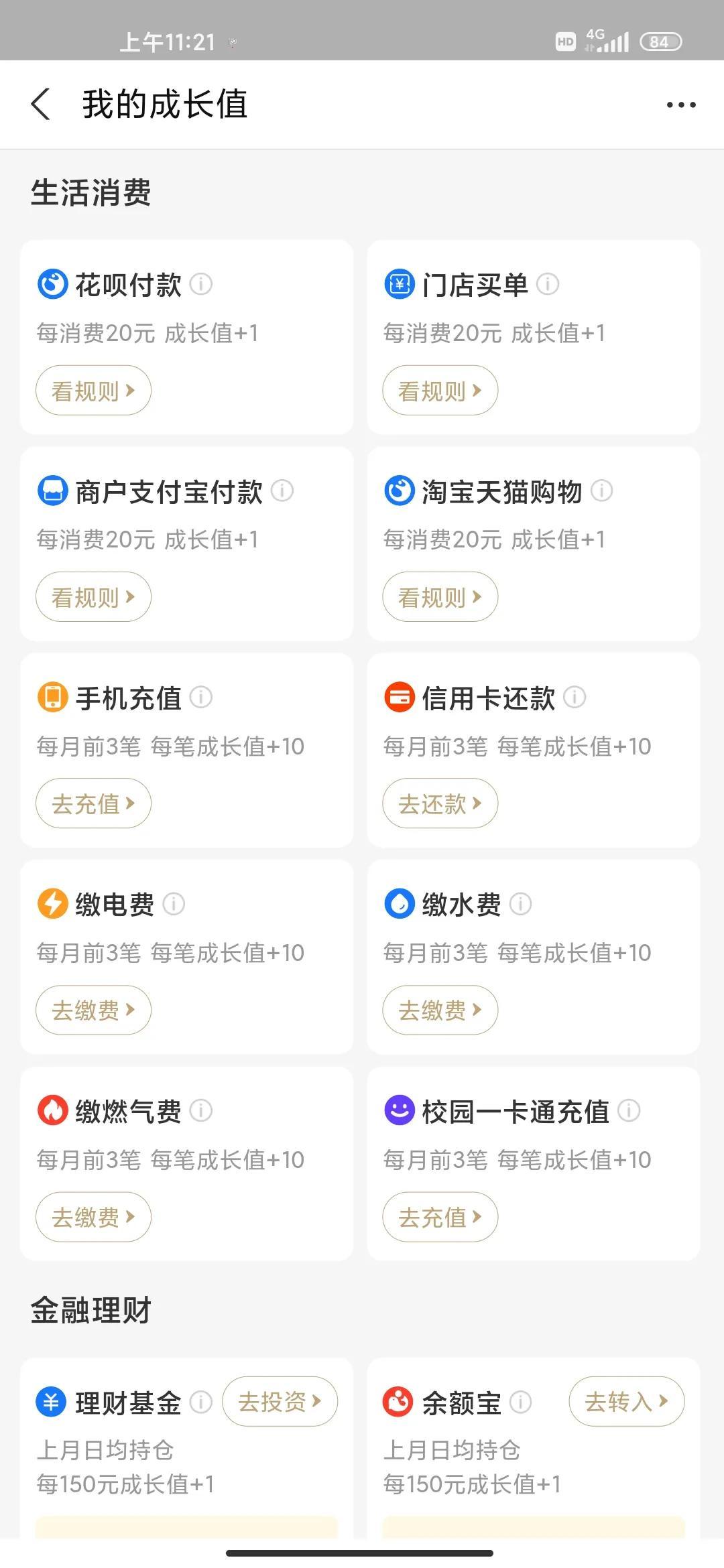Pay gas bill via 去缴费
724x1568 pixels.
pyautogui.click(x=93, y=1216)
